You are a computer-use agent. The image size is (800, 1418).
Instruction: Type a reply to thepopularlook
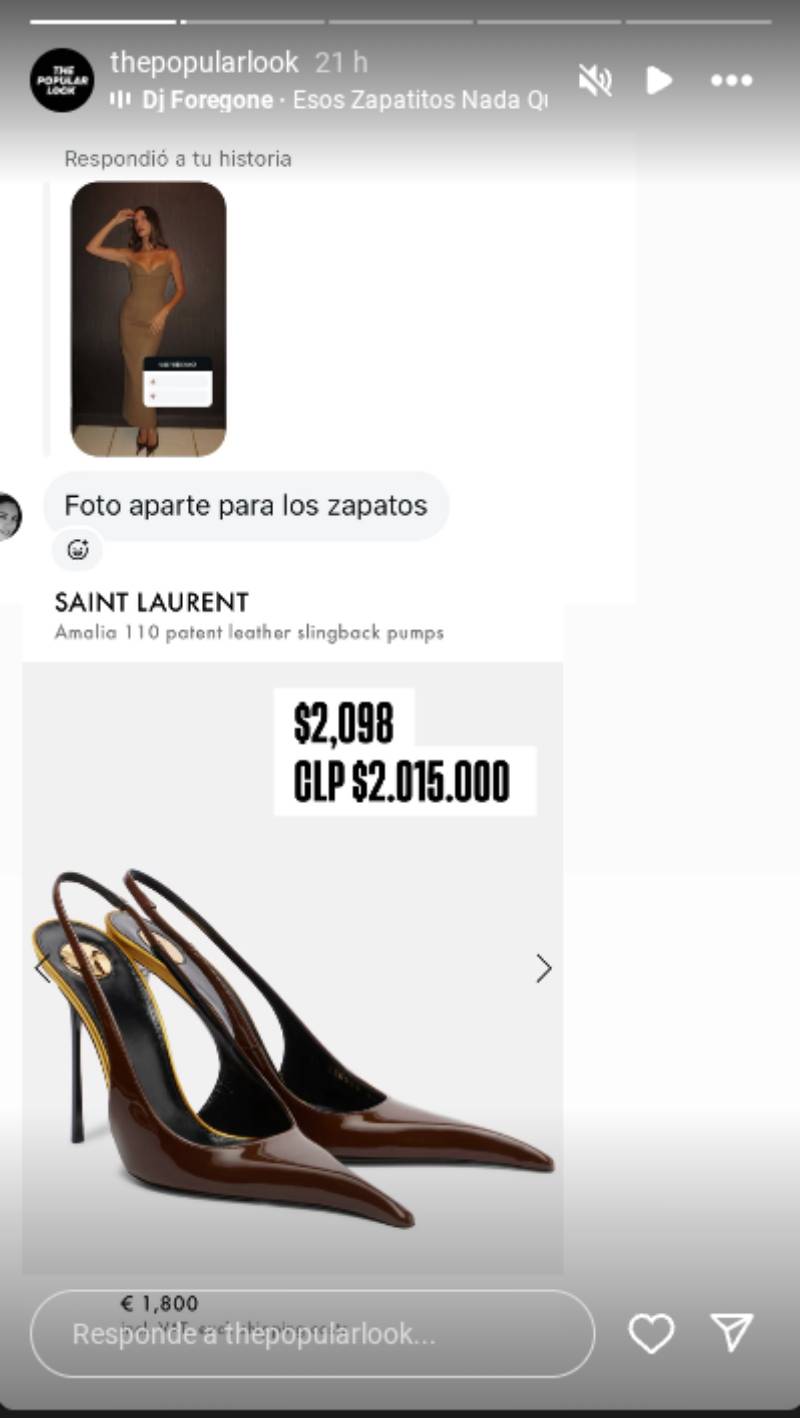pyautogui.click(x=312, y=1334)
